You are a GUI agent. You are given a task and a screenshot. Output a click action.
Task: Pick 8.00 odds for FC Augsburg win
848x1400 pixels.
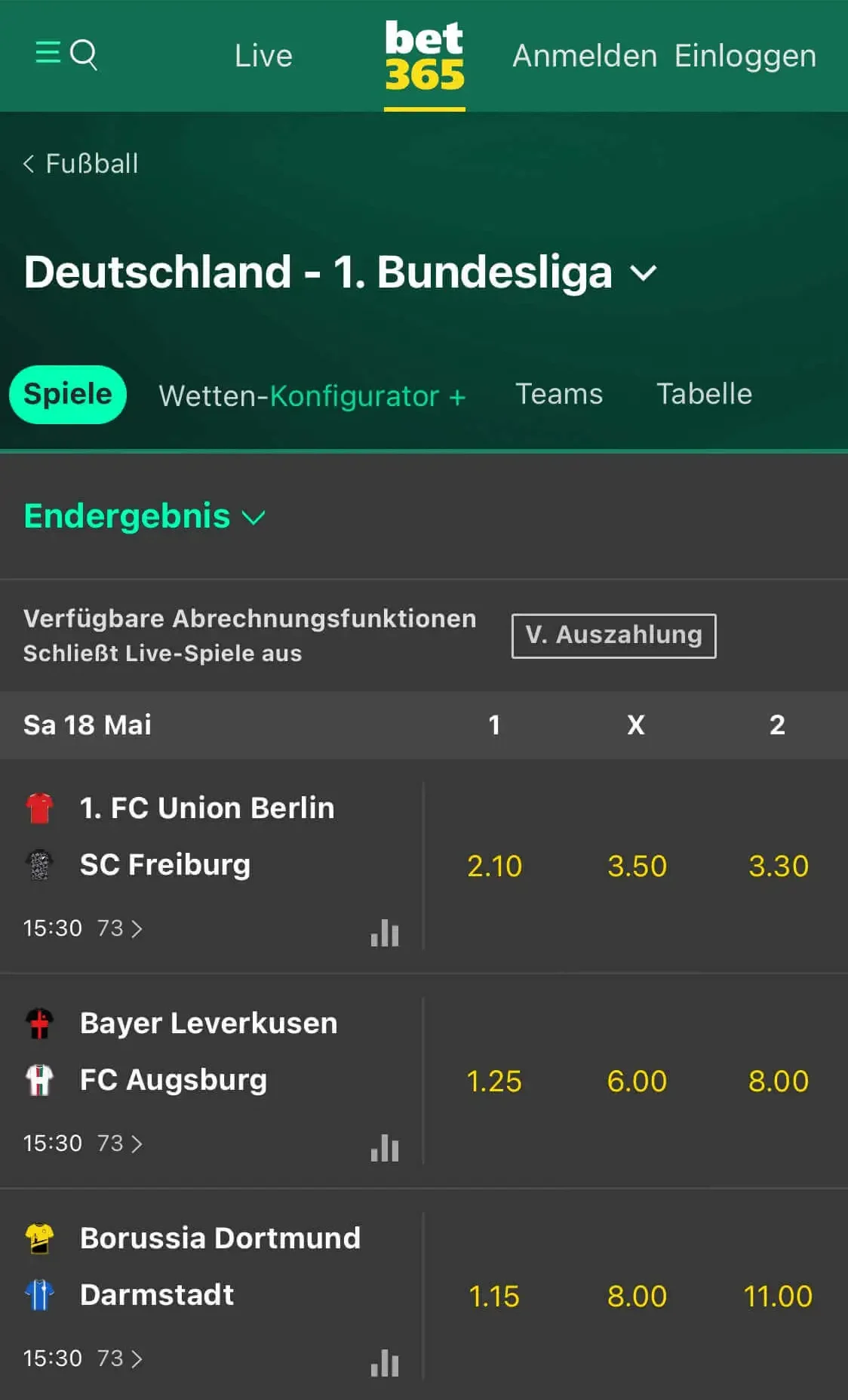coord(778,1082)
